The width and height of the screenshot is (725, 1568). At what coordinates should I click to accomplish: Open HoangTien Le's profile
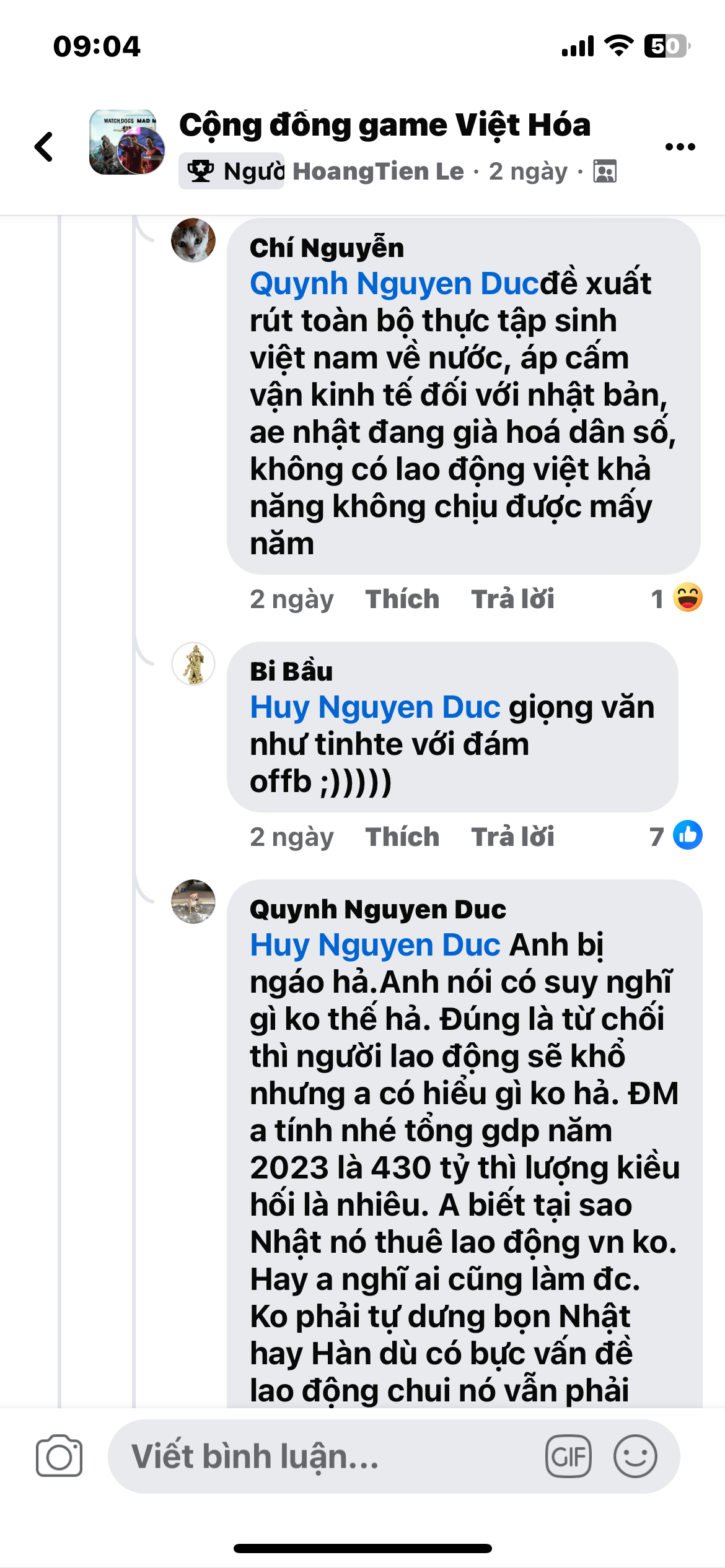378,172
